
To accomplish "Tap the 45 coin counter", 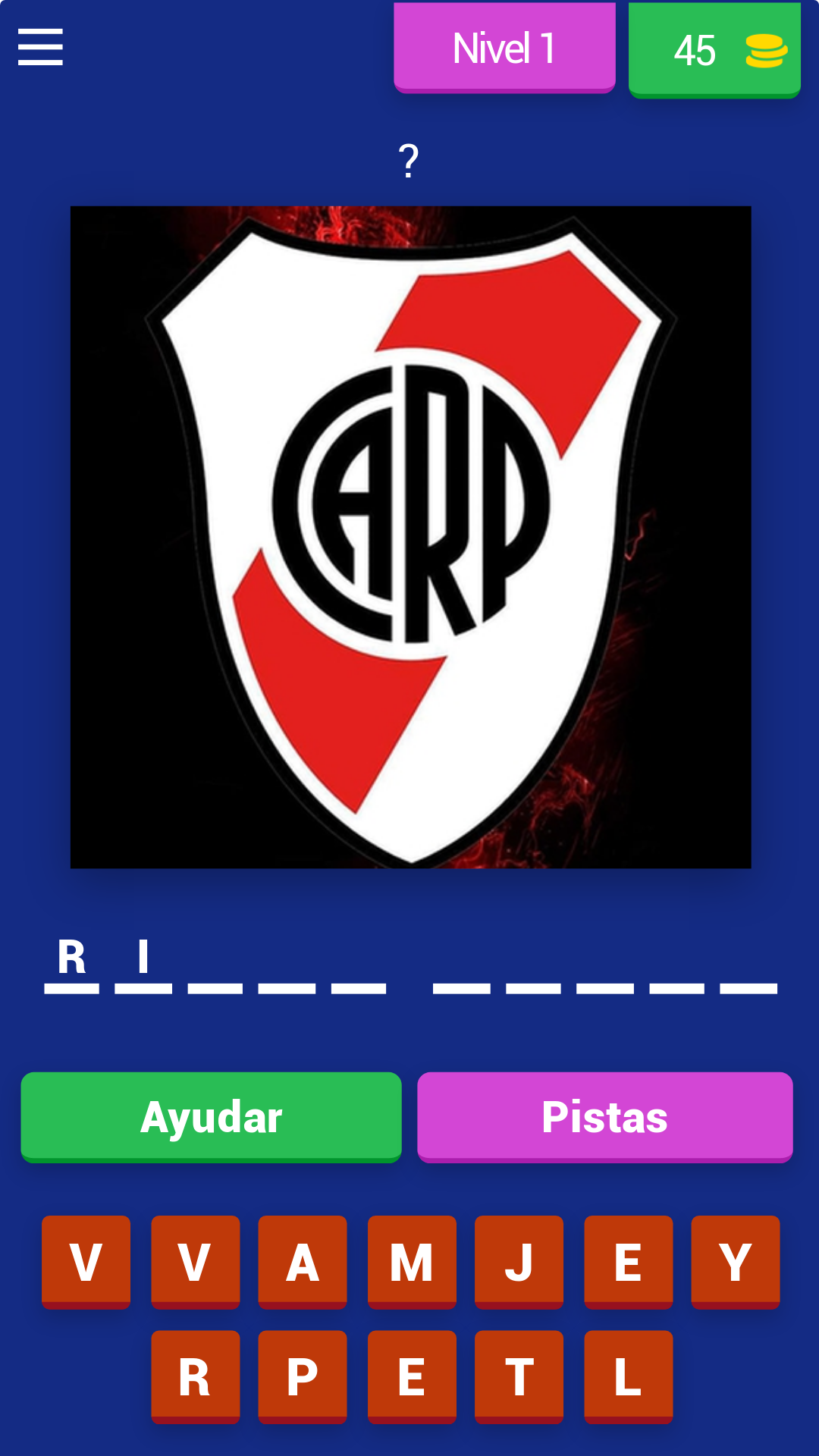I will (694, 50).
